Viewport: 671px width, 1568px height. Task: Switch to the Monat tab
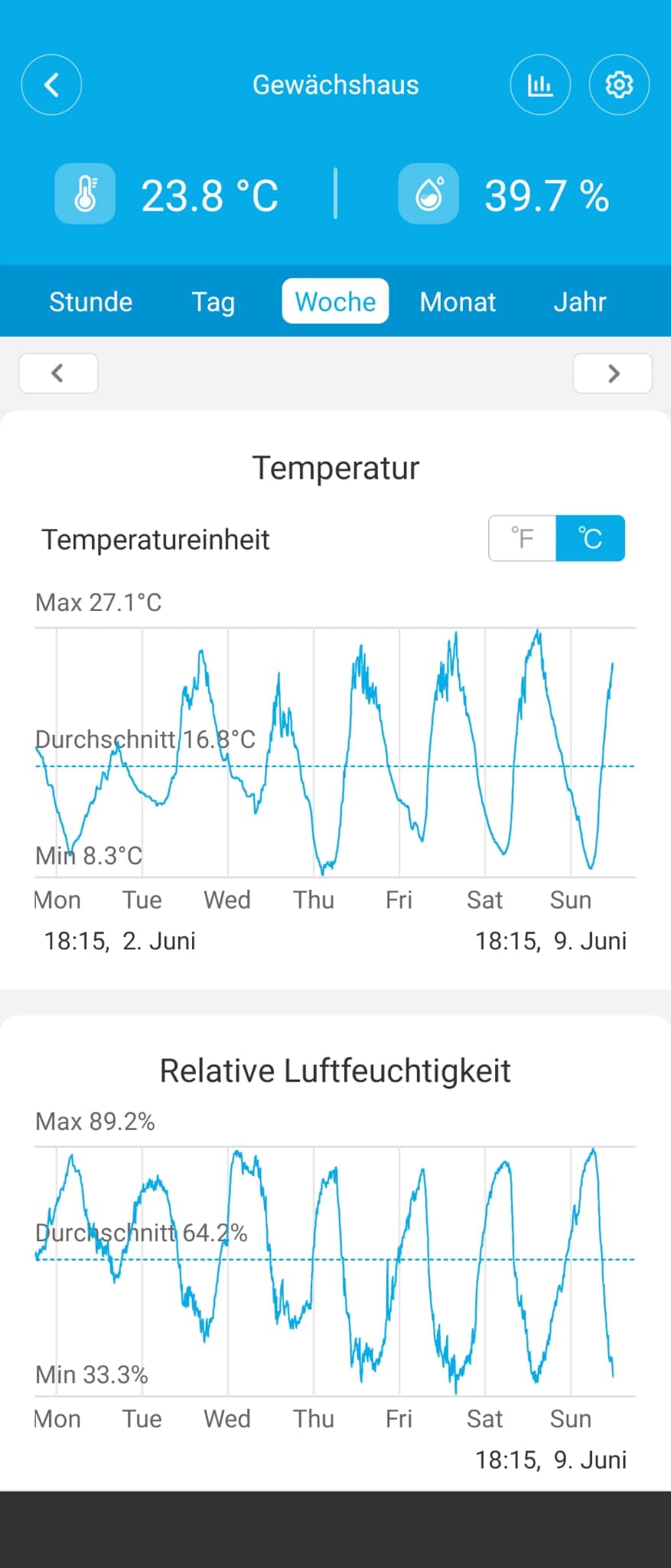[x=458, y=302]
